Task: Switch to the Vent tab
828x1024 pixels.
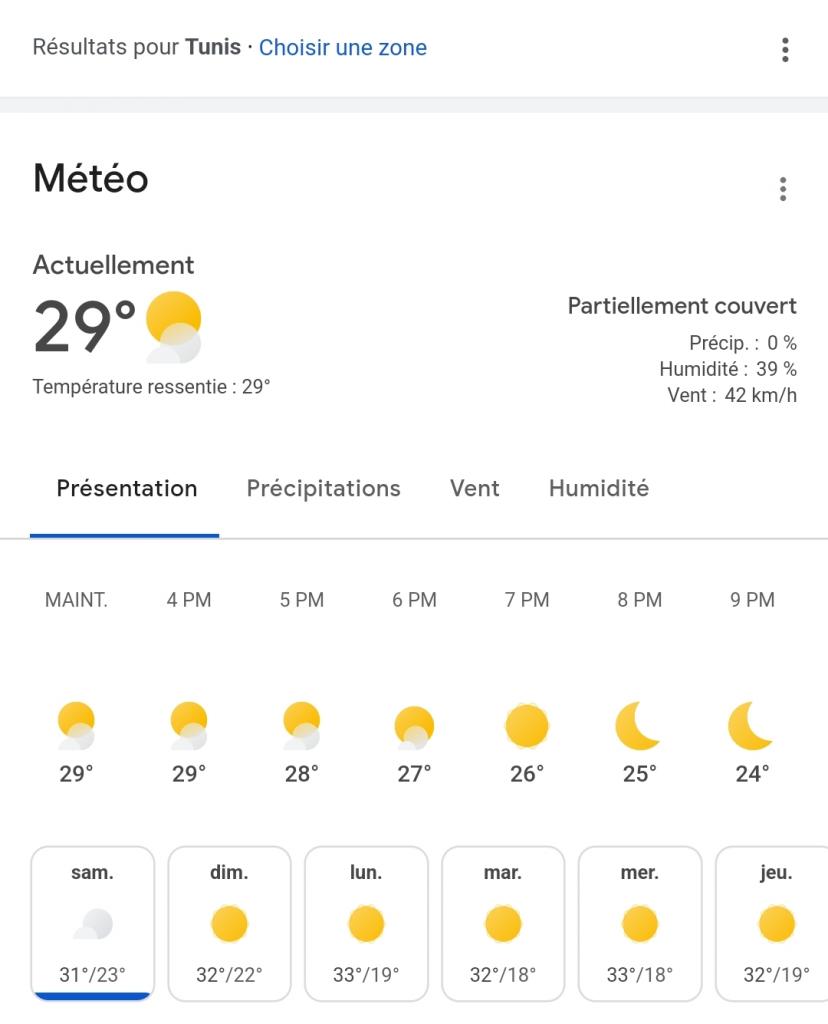Action: [474, 489]
